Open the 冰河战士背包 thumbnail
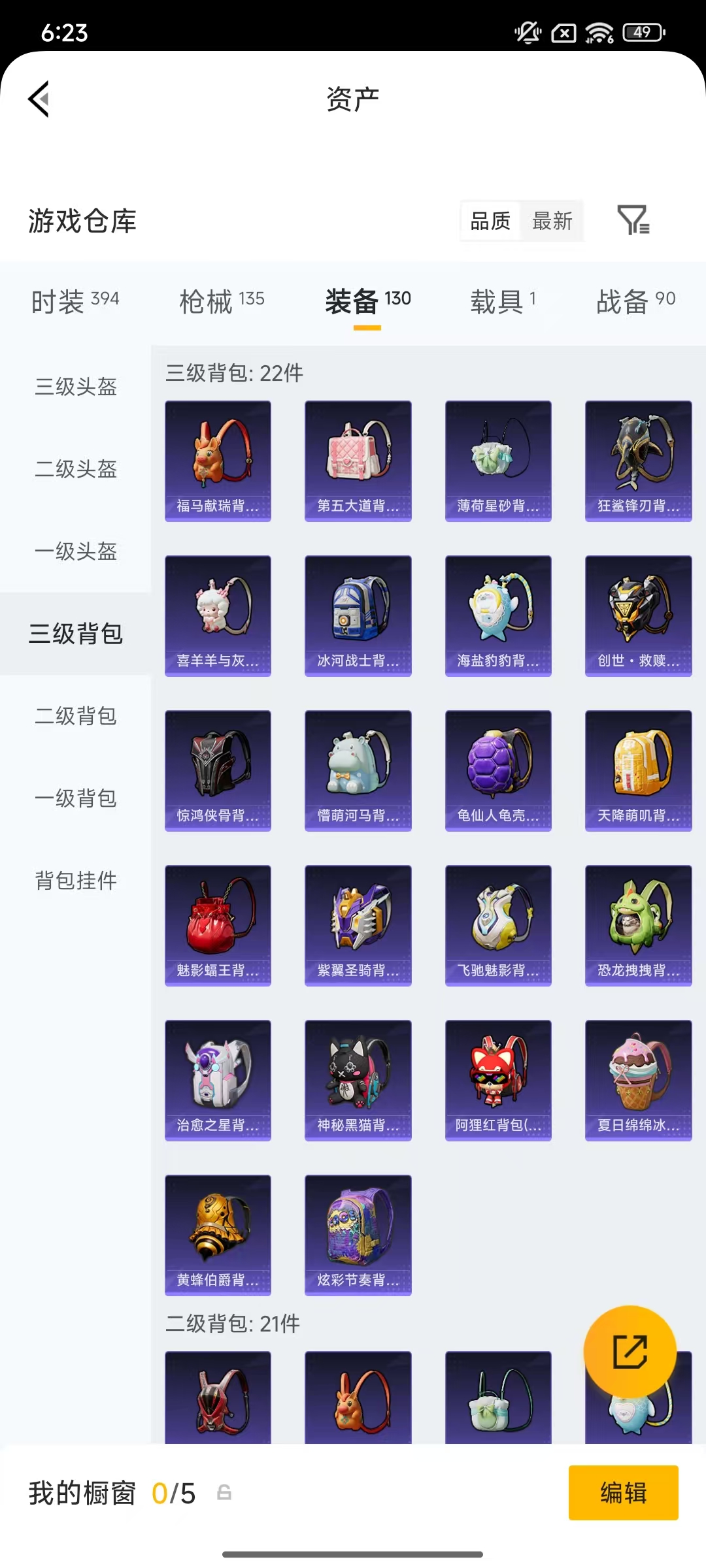Viewport: 706px width, 1568px height. tap(358, 615)
